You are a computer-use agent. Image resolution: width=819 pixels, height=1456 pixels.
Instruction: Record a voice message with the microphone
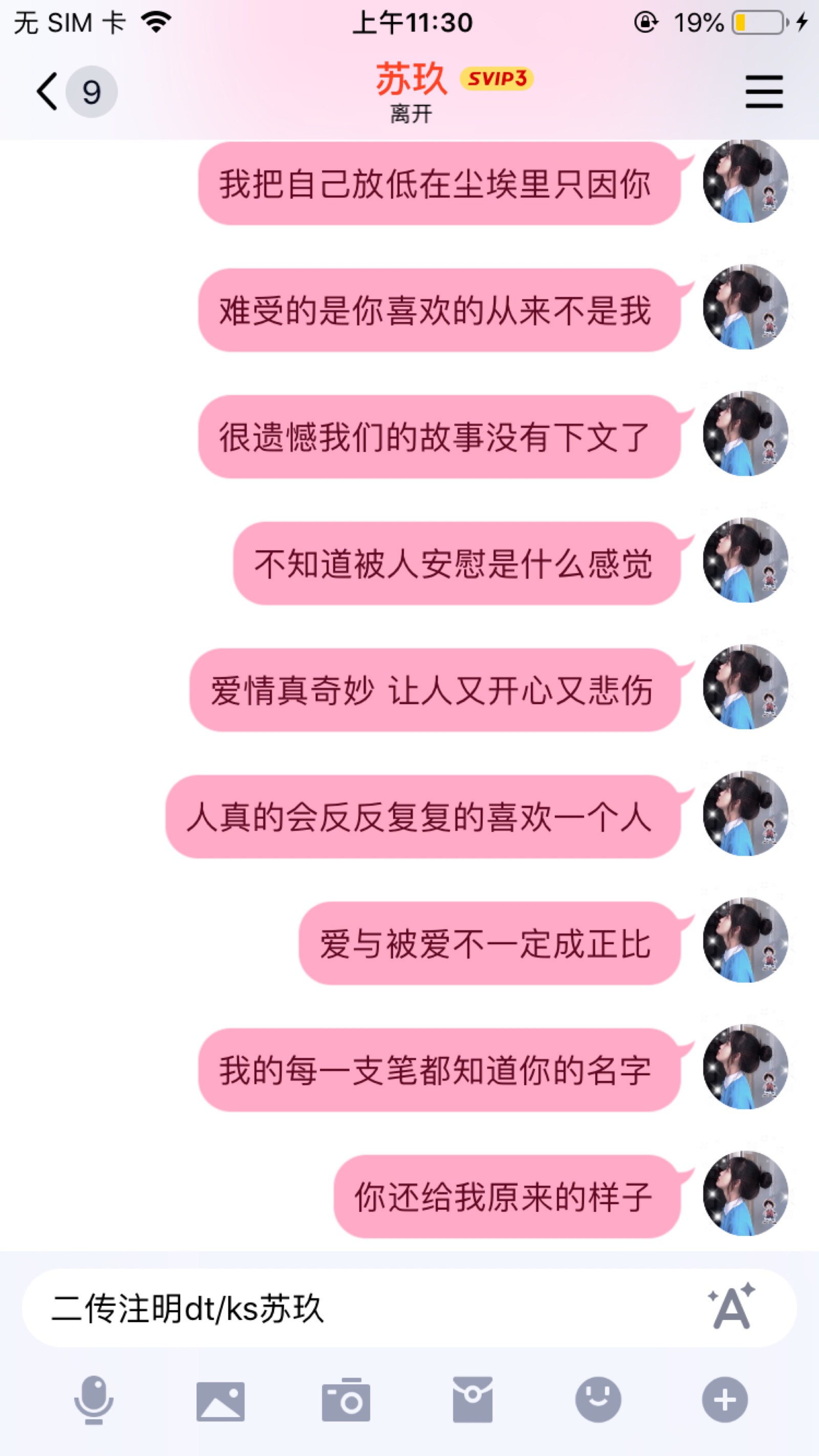(x=94, y=1400)
